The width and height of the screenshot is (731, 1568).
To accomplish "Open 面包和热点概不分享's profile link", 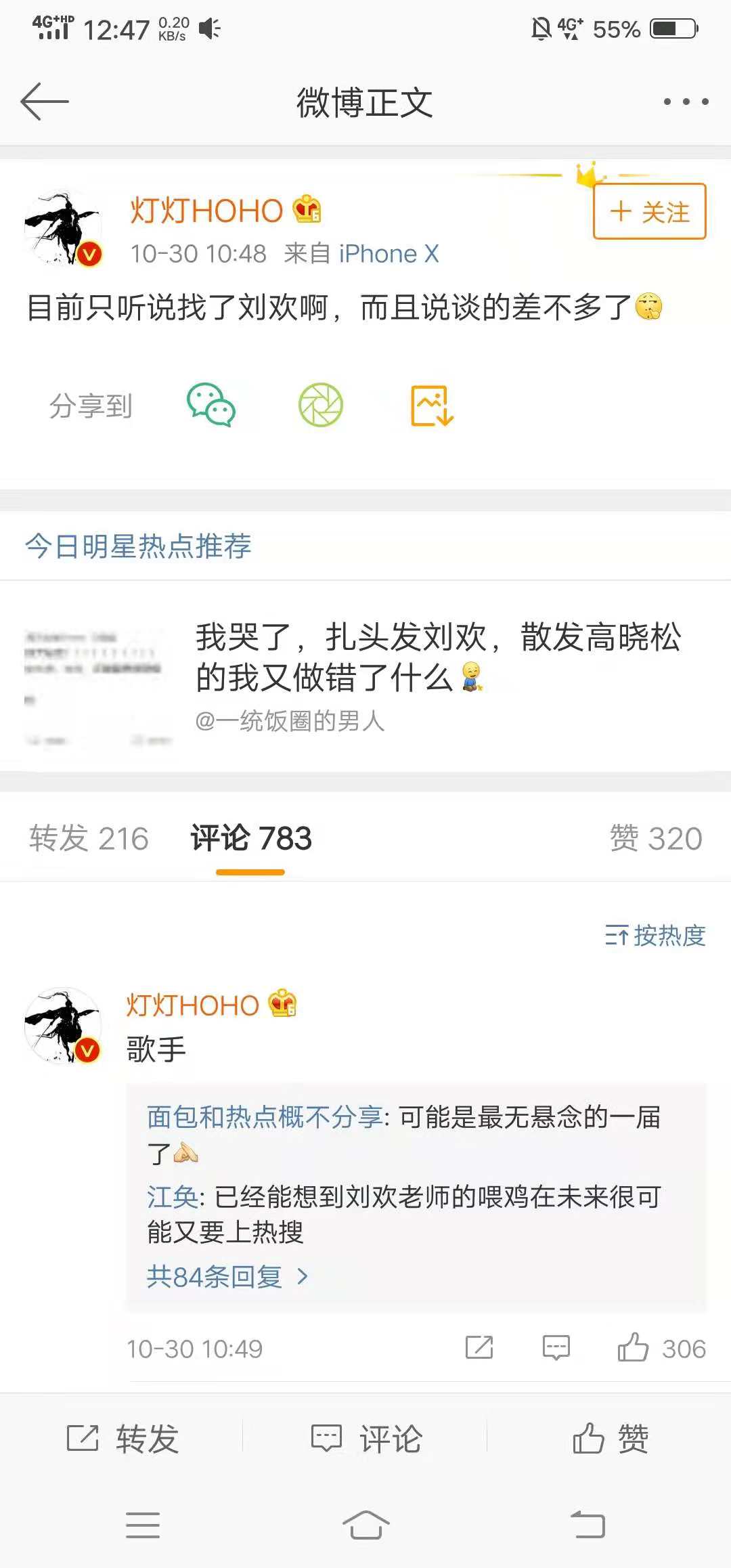I will tap(265, 1117).
